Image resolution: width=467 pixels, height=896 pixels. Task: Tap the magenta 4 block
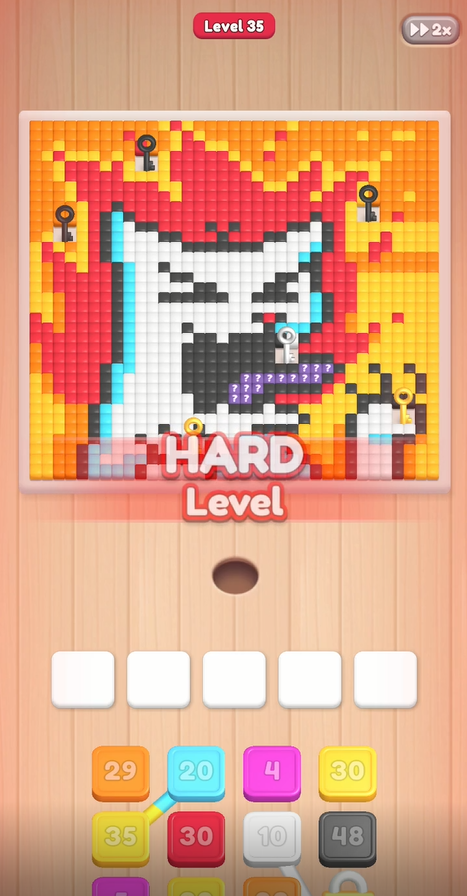tap(272, 773)
